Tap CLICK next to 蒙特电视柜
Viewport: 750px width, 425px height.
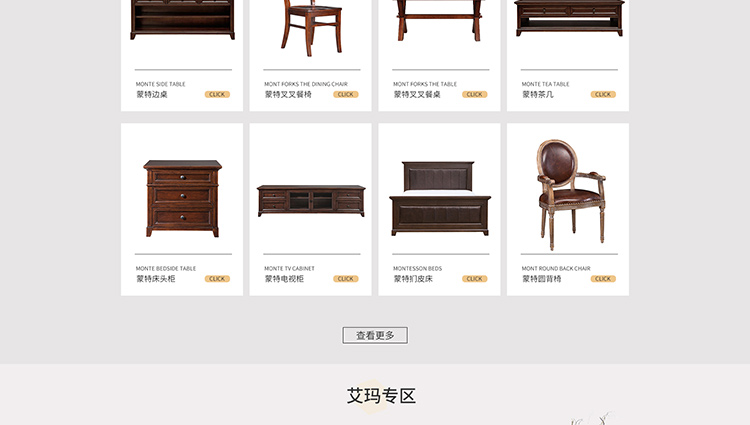346,279
